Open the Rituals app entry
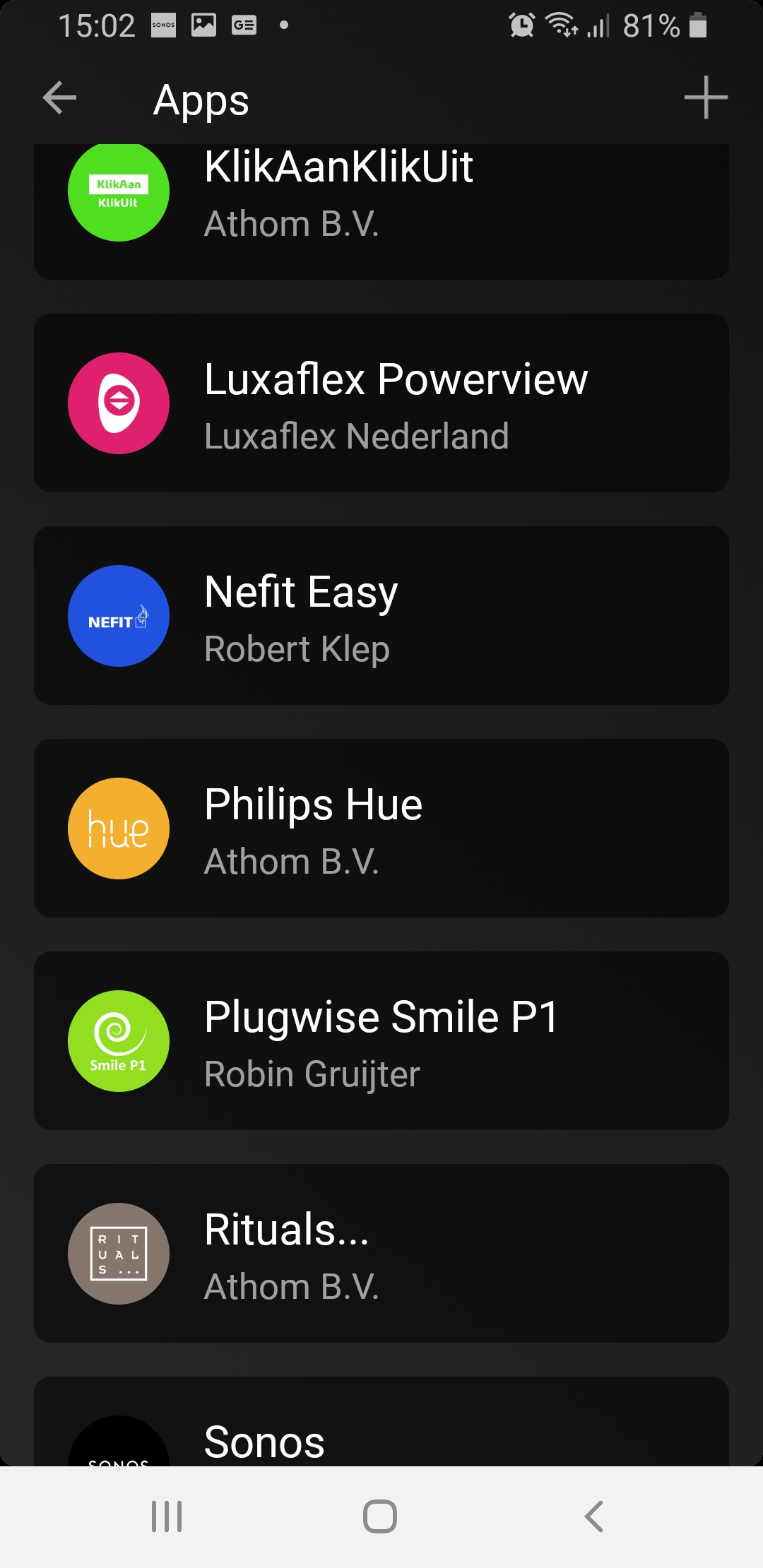Screen dimensions: 763x1568 tap(381, 1254)
